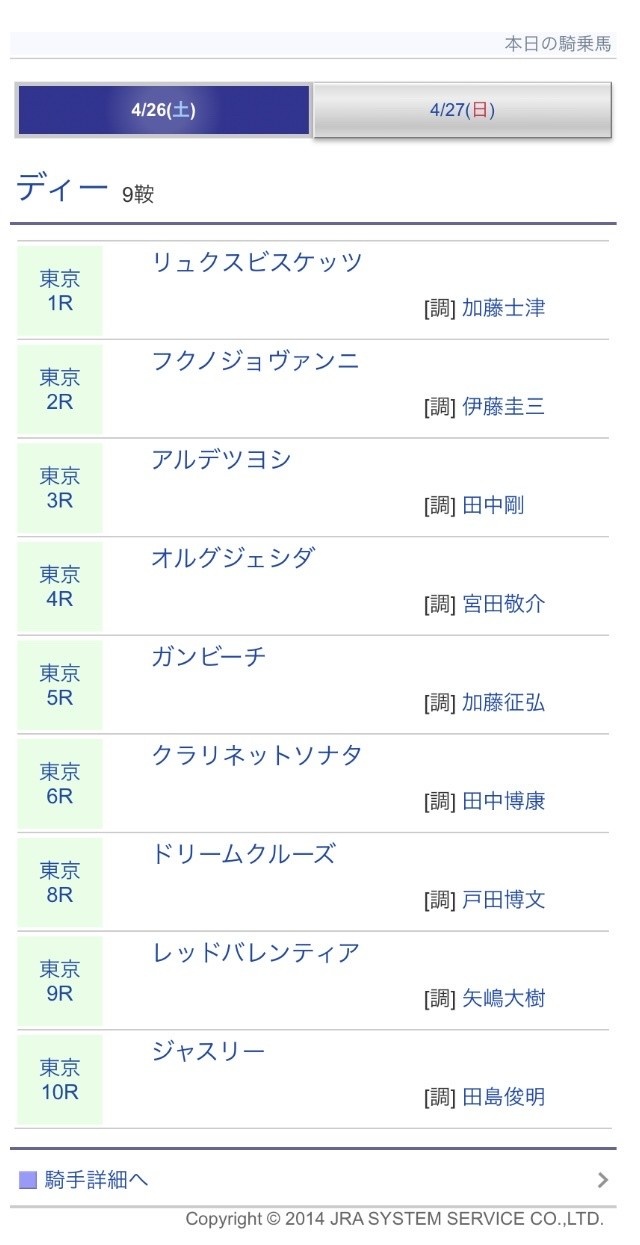Open horse ガンビーチ page
The width and height of the screenshot is (640, 1245).
[x=209, y=657]
